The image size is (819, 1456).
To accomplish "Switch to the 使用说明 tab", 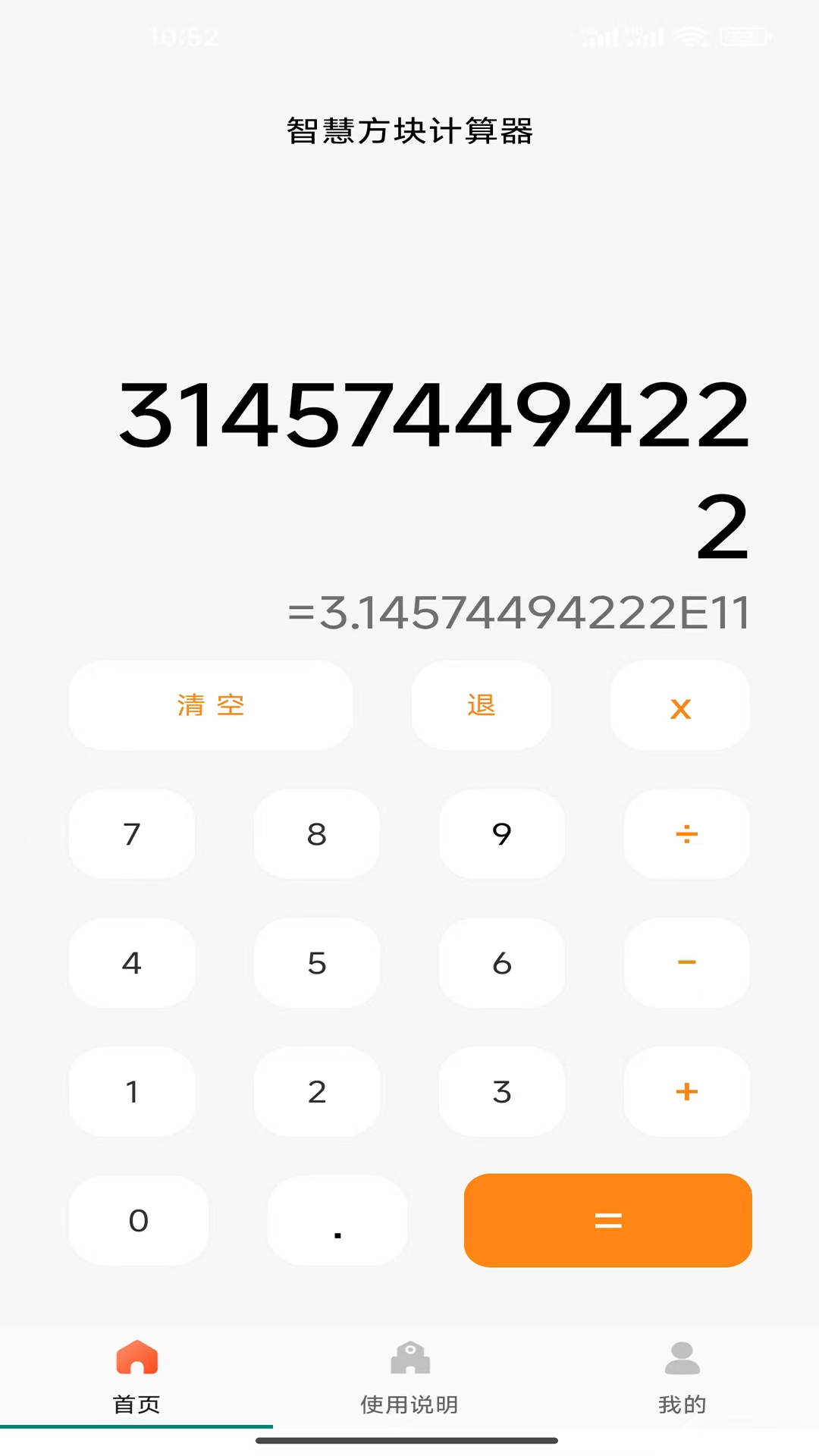I will [x=409, y=1376].
